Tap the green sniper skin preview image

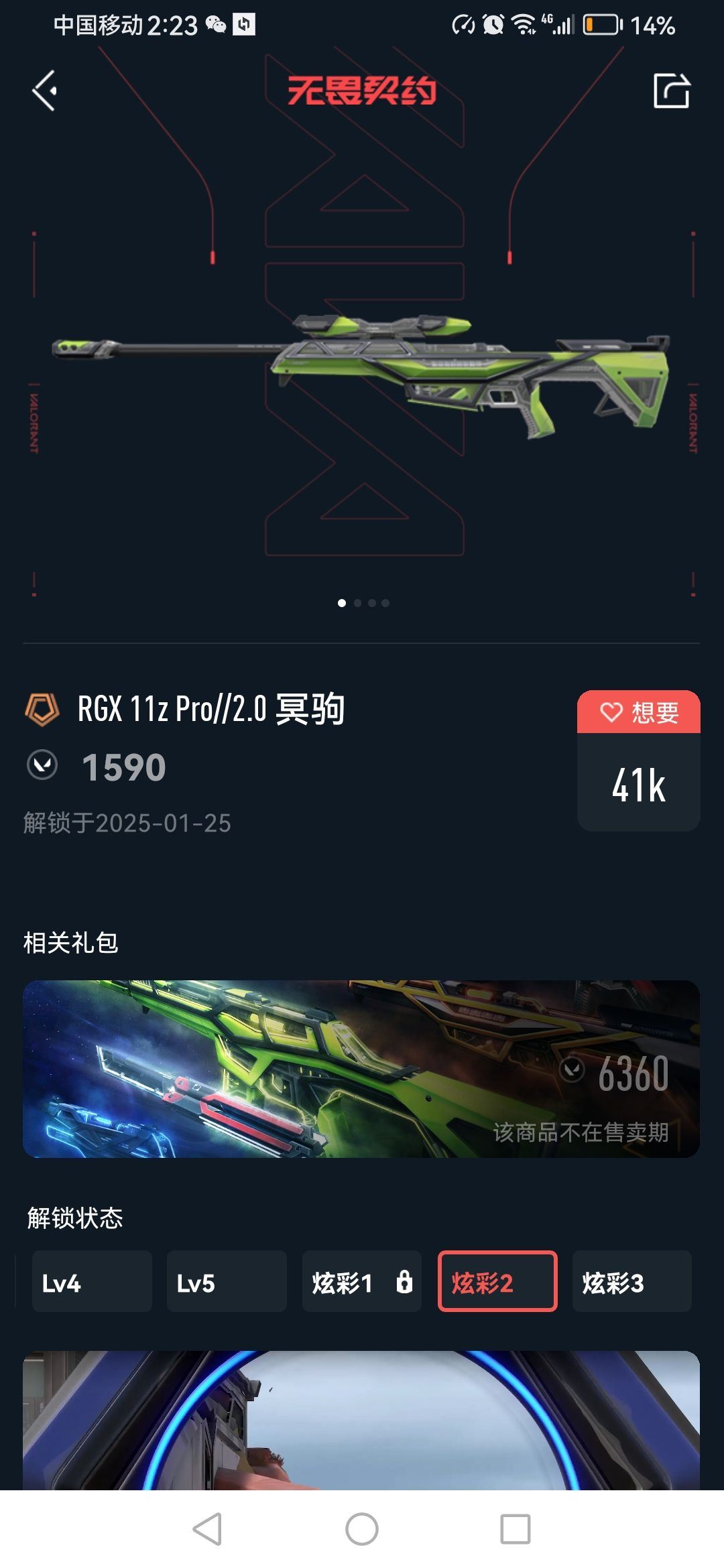362,375
